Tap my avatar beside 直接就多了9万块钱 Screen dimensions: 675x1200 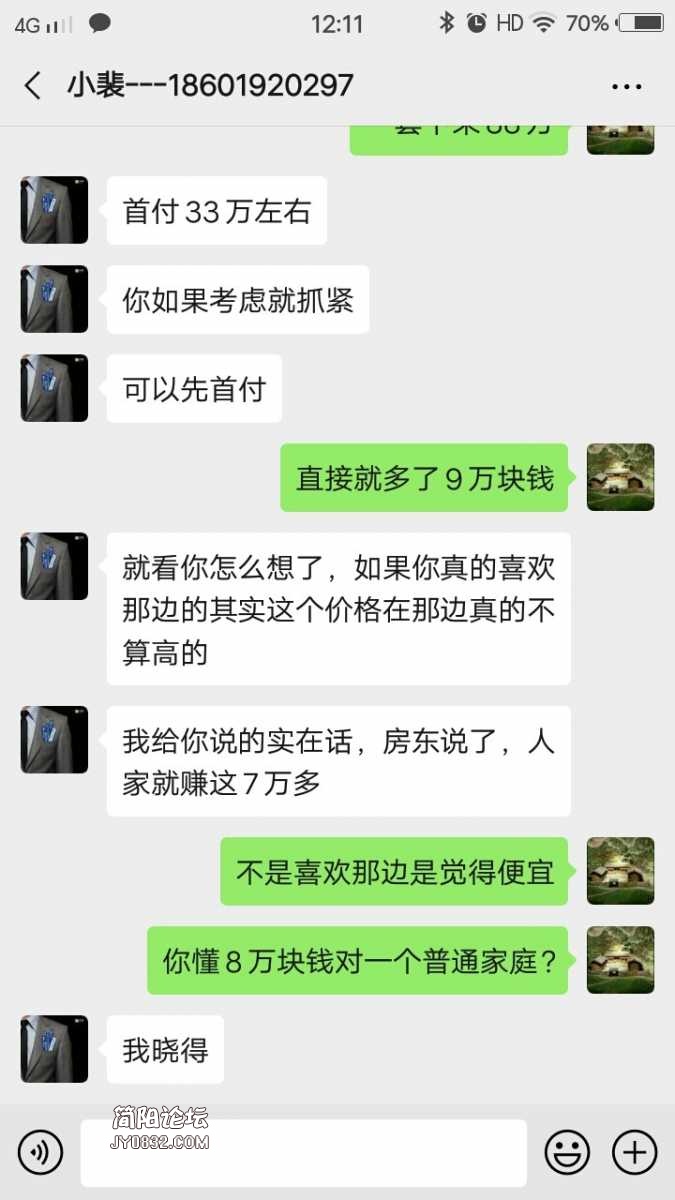[x=620, y=477]
